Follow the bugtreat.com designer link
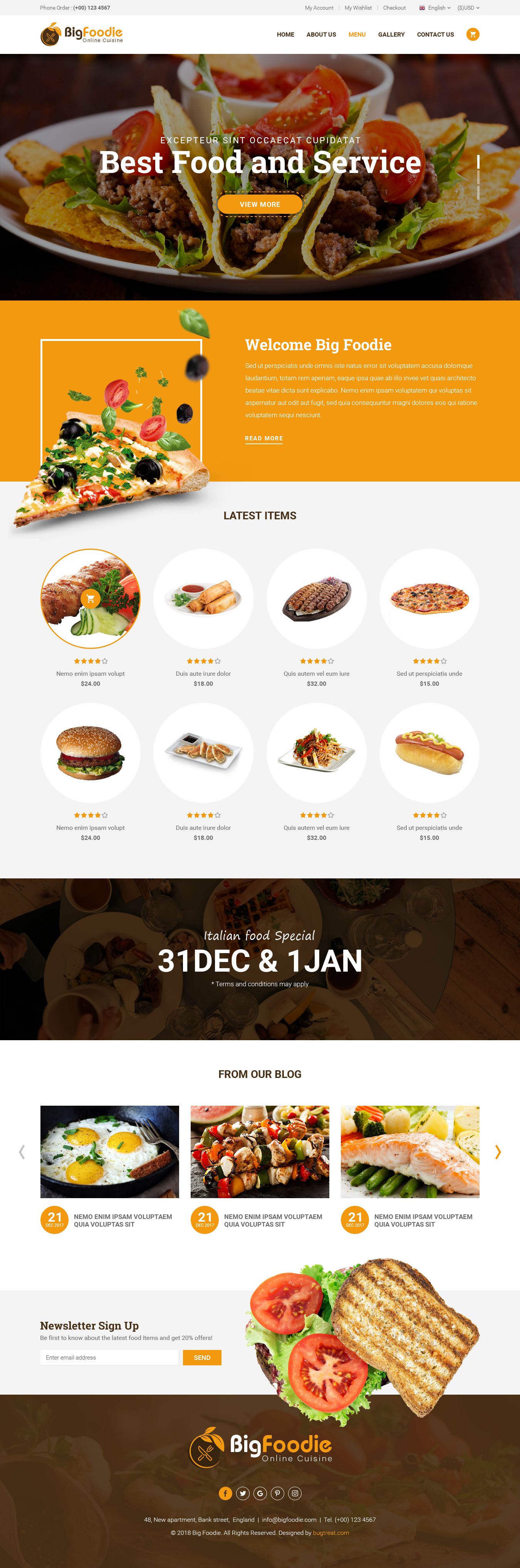 [330, 1533]
